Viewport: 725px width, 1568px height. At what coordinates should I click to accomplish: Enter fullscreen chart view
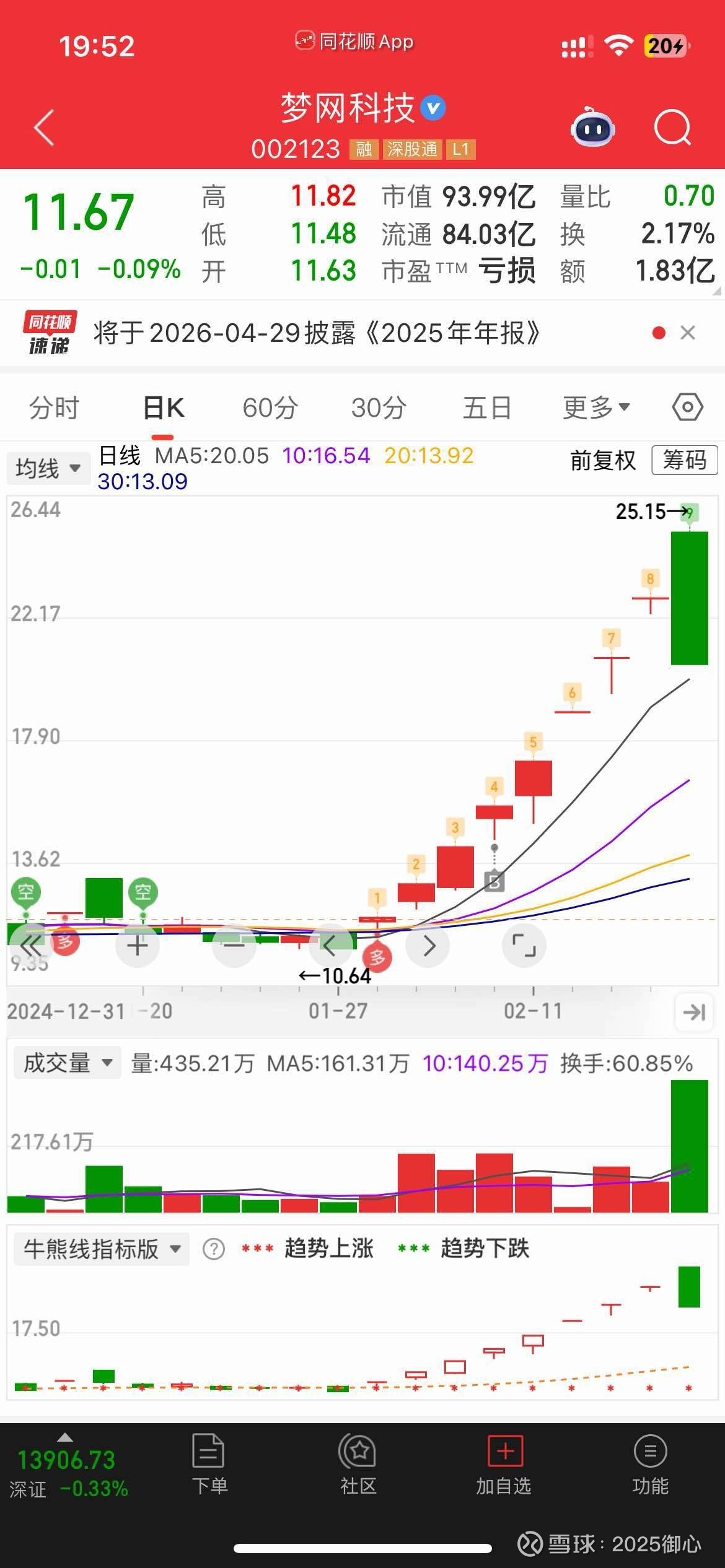[524, 945]
